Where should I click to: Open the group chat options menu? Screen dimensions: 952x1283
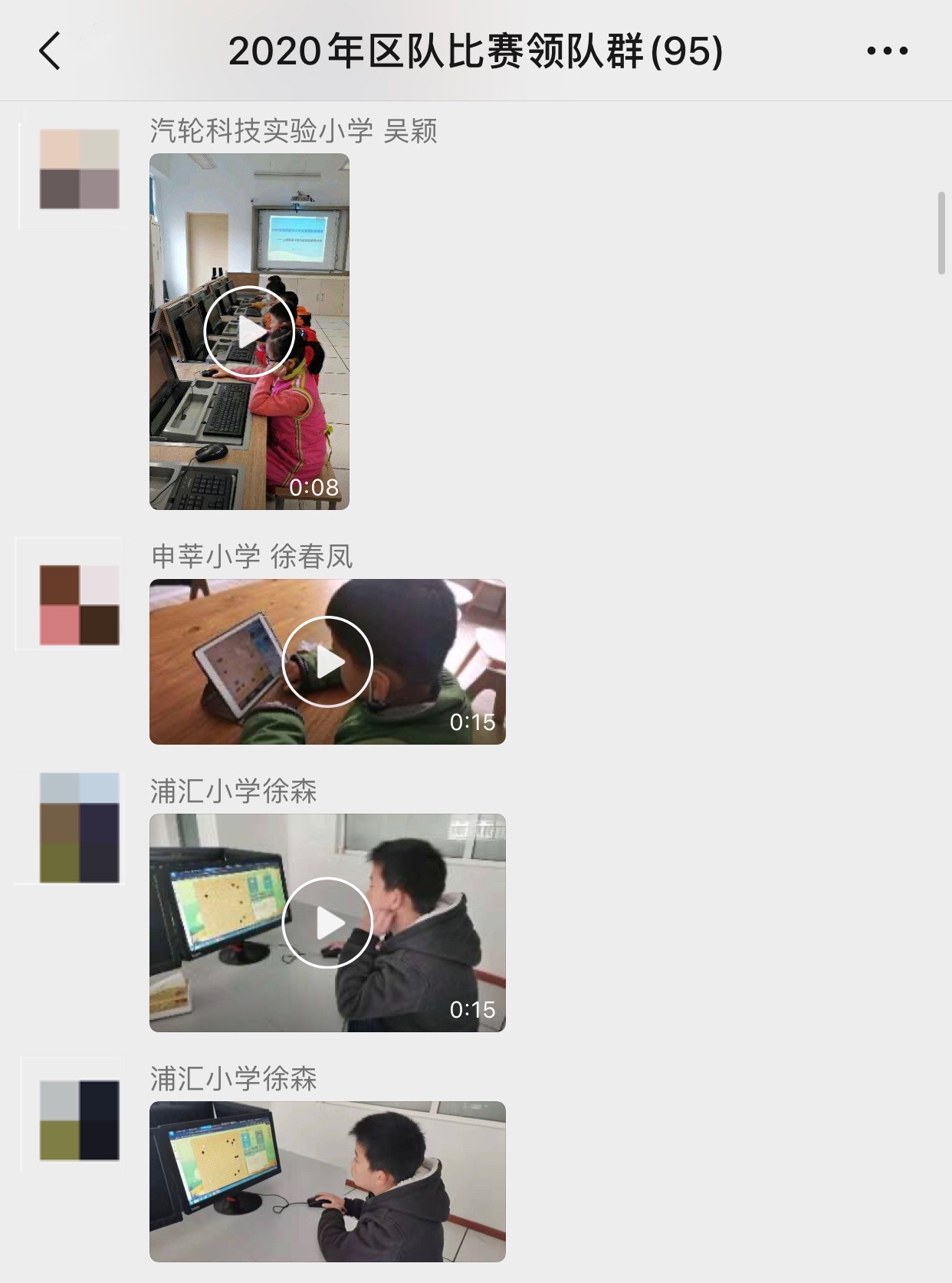tap(887, 51)
